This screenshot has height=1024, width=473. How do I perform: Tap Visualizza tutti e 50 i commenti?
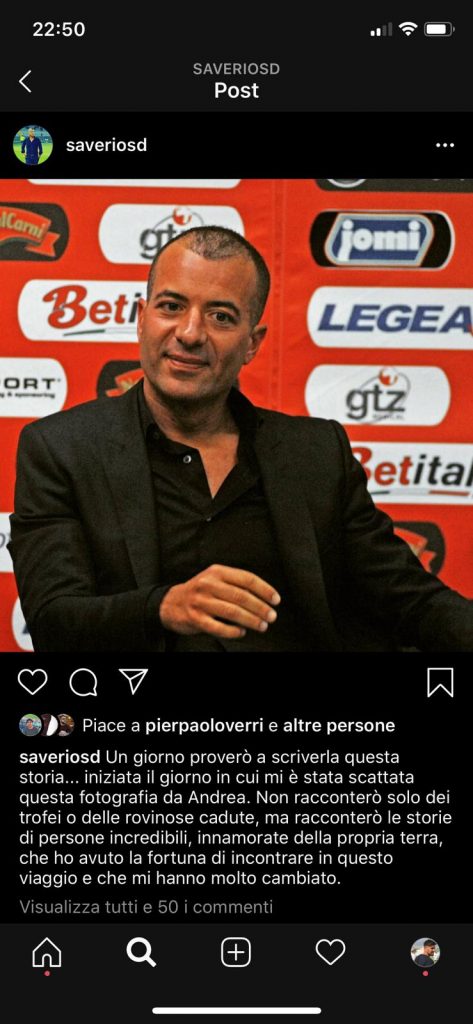(x=146, y=906)
